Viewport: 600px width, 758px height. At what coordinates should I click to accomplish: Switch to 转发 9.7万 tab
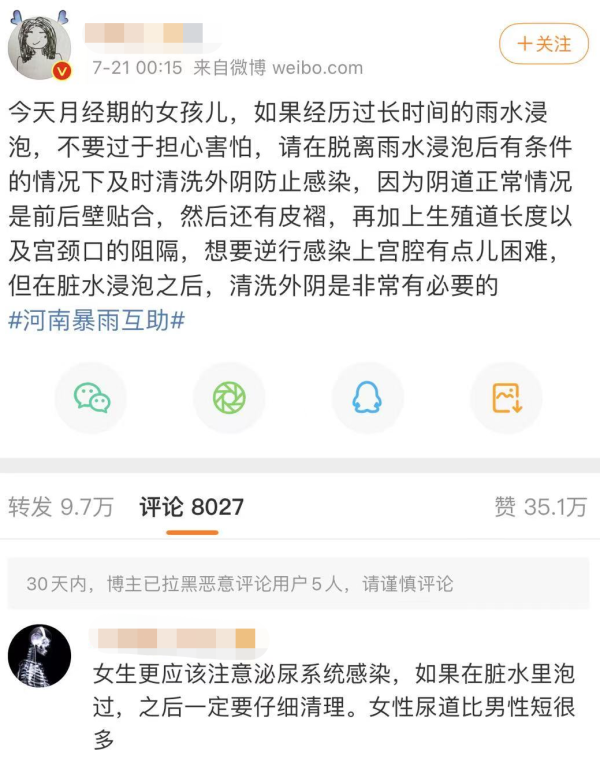pos(61,507)
